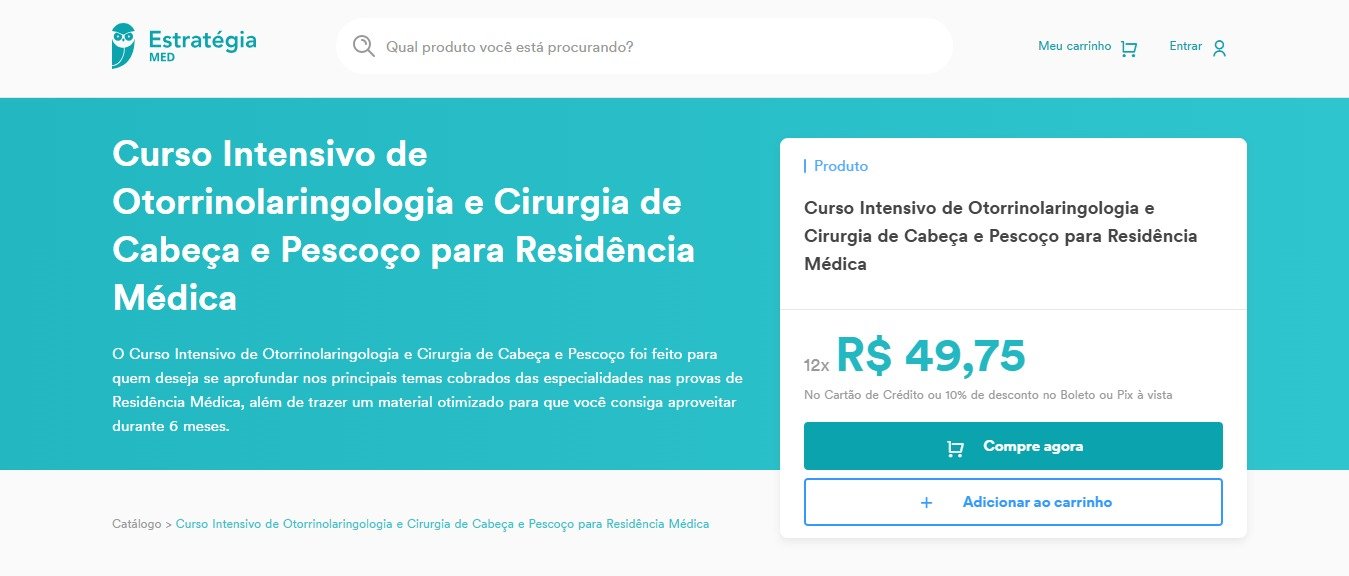Open the course name breadcrumb link
This screenshot has height=576, width=1349.
coord(442,524)
